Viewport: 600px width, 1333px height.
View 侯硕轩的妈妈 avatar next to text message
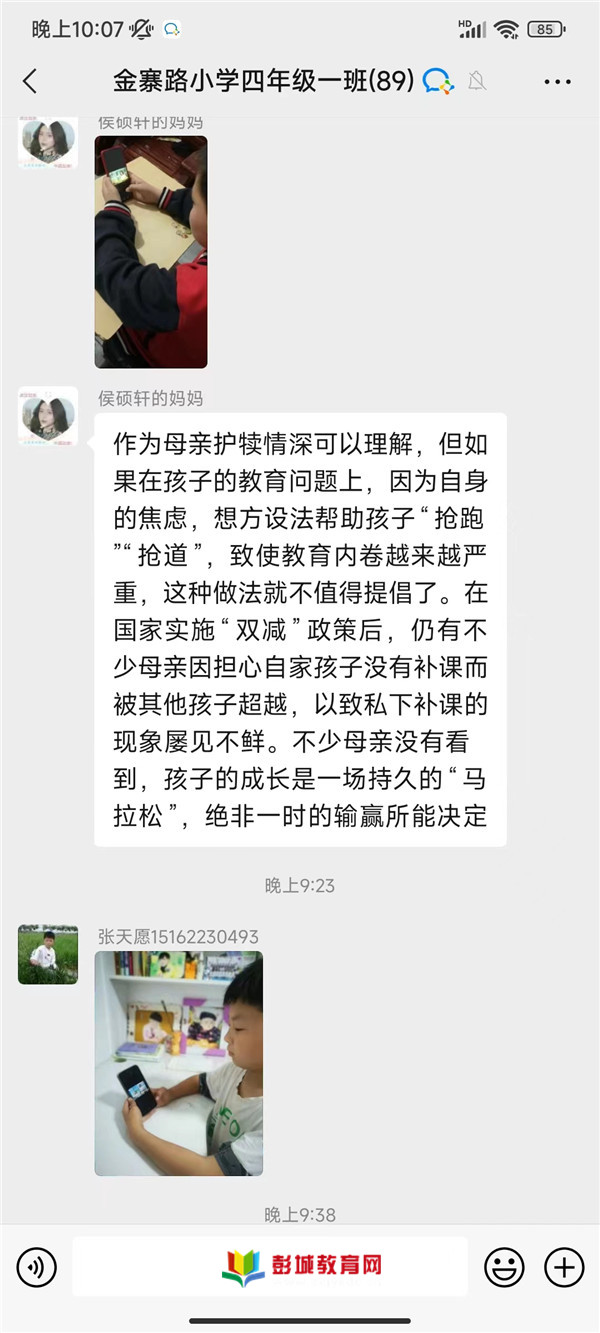[48, 416]
